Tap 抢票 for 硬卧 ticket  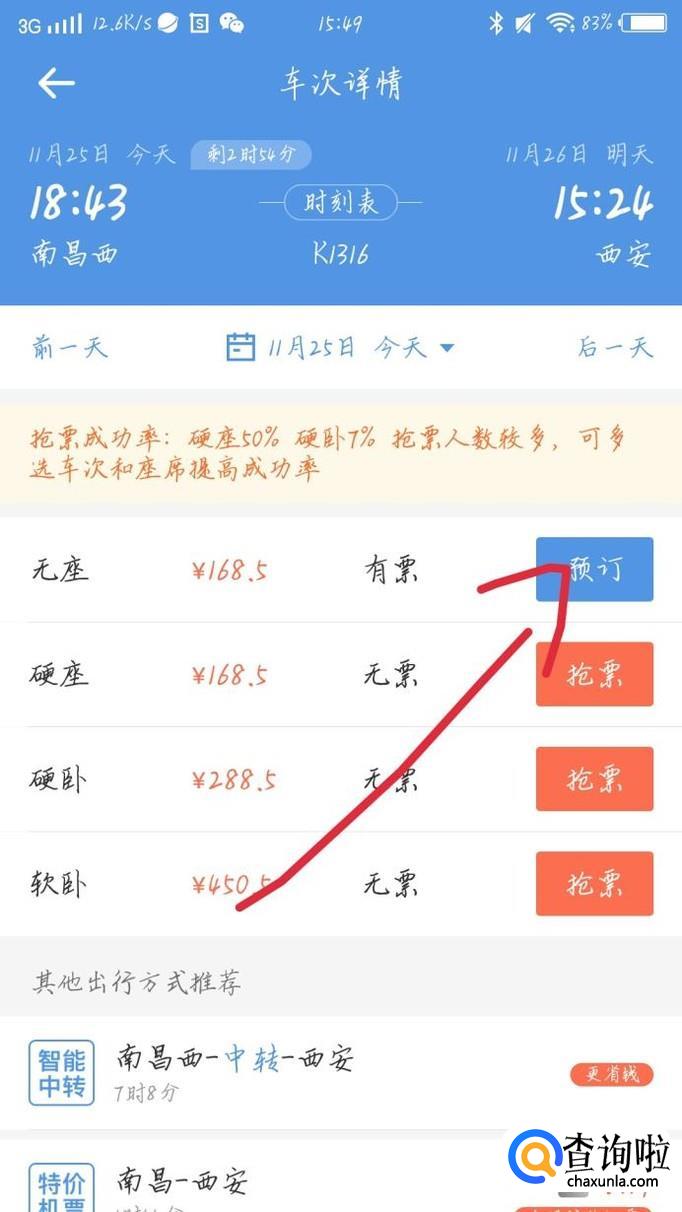(594, 779)
